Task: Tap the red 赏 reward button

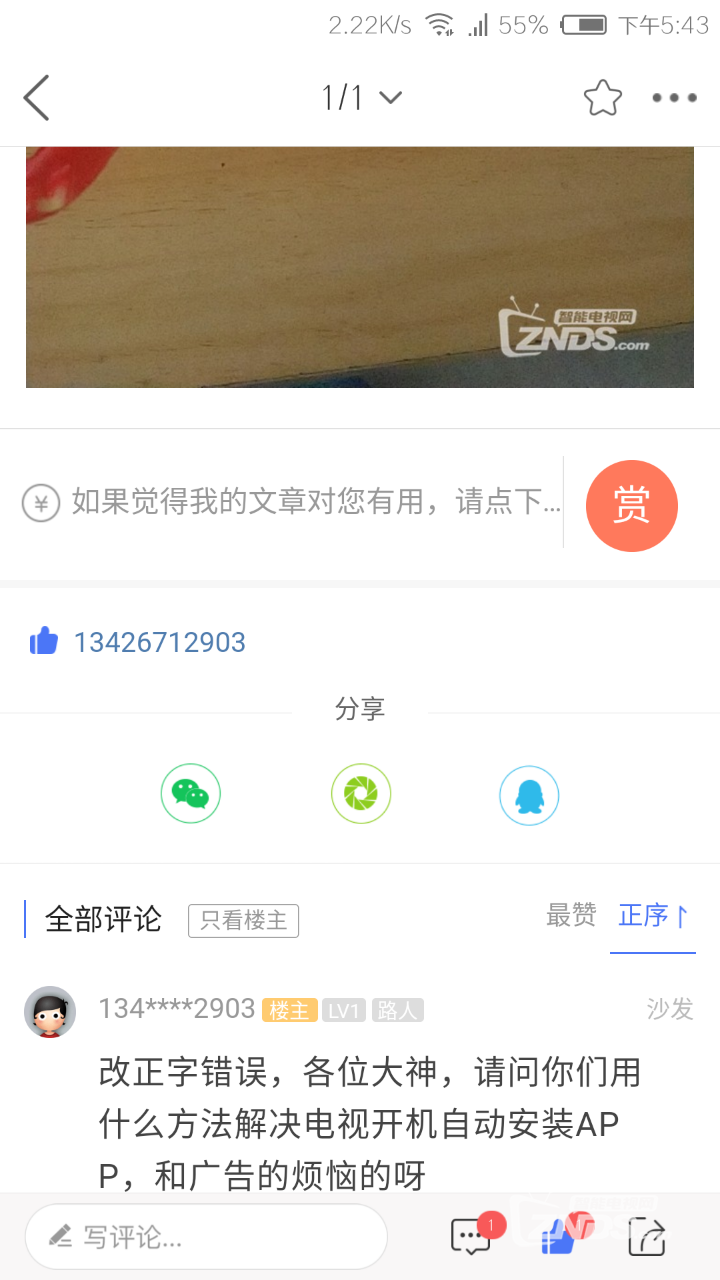Action: (x=631, y=505)
